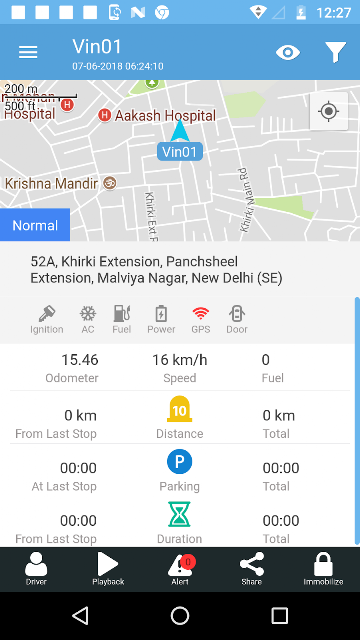This screenshot has width=360, height=640.
Task: Open Driver details
Action: [36, 569]
